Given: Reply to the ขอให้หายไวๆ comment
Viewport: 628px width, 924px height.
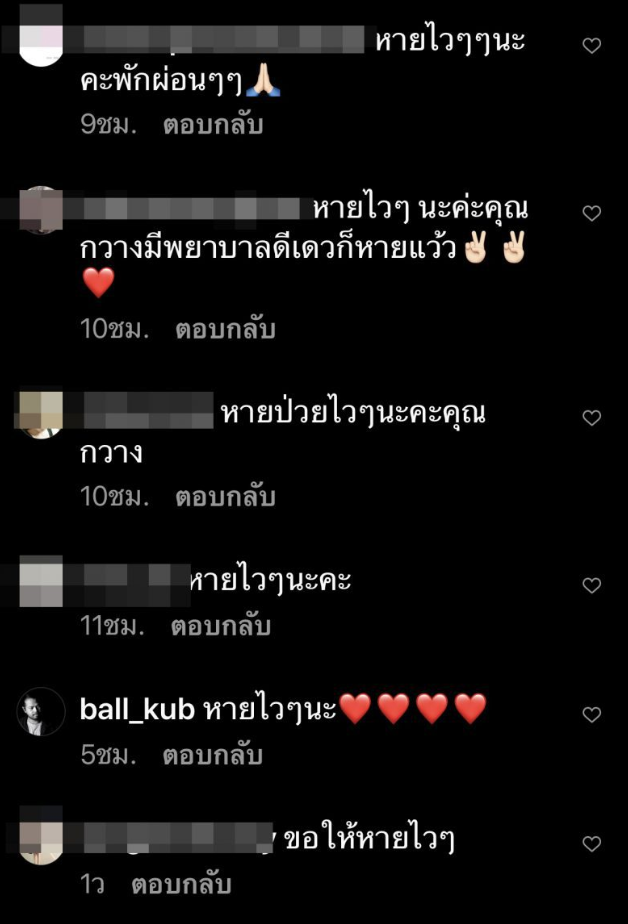Looking at the screenshot, I should pos(181,885).
